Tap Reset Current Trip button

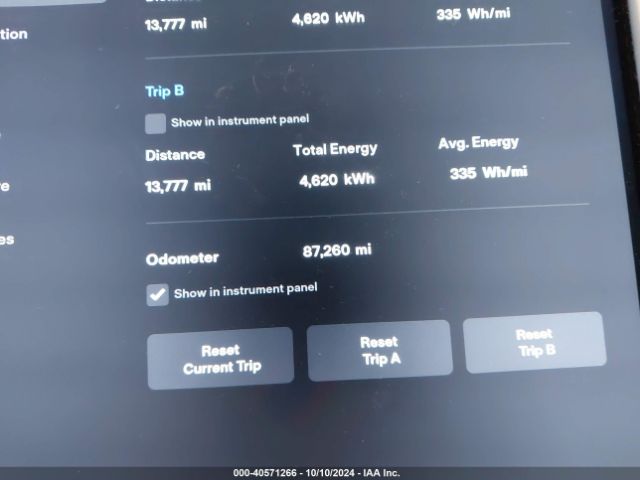[x=221, y=358]
